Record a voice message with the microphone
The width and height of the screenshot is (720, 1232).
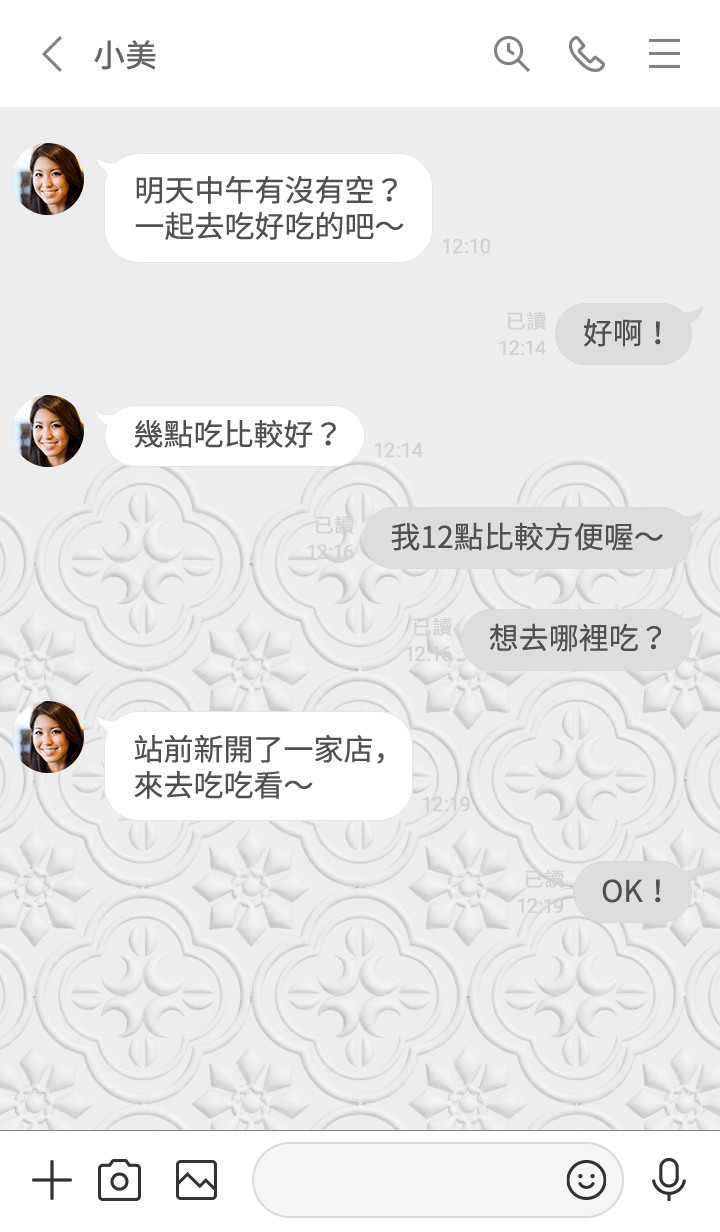pyautogui.click(x=668, y=1181)
